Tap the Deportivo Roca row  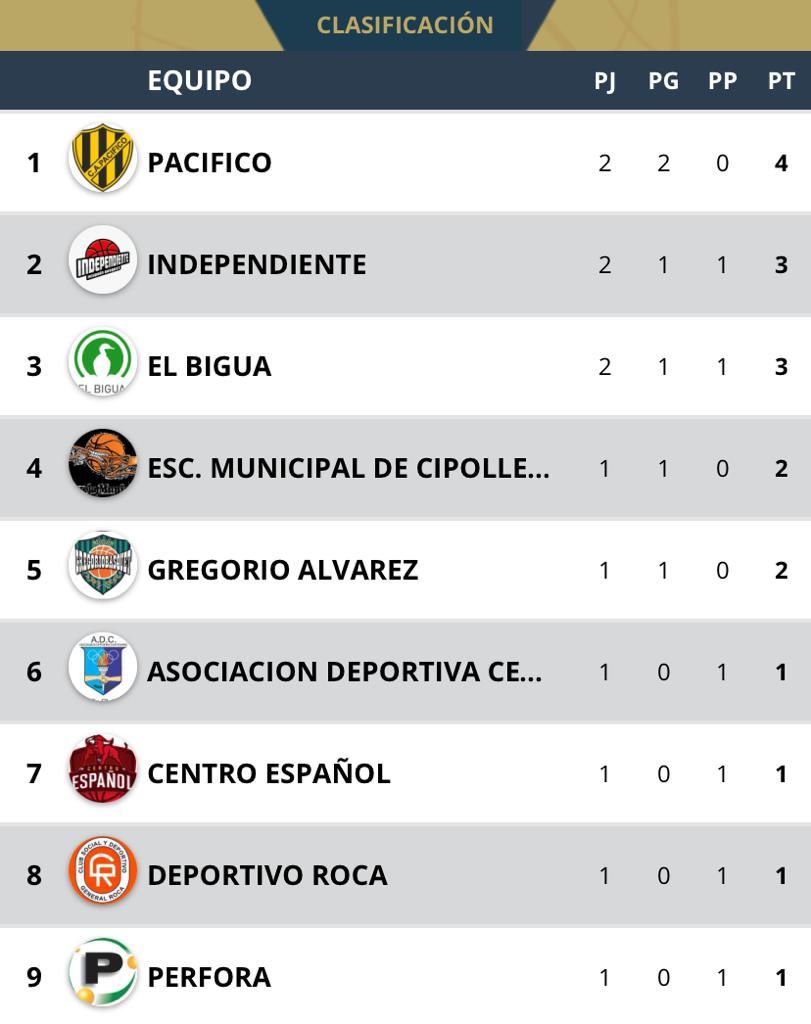[267, 875]
